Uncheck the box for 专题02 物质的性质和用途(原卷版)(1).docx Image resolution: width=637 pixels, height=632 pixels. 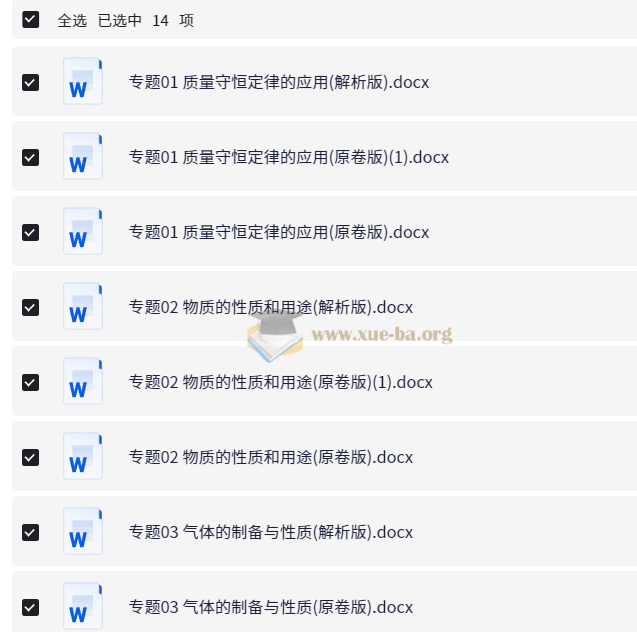click(31, 382)
